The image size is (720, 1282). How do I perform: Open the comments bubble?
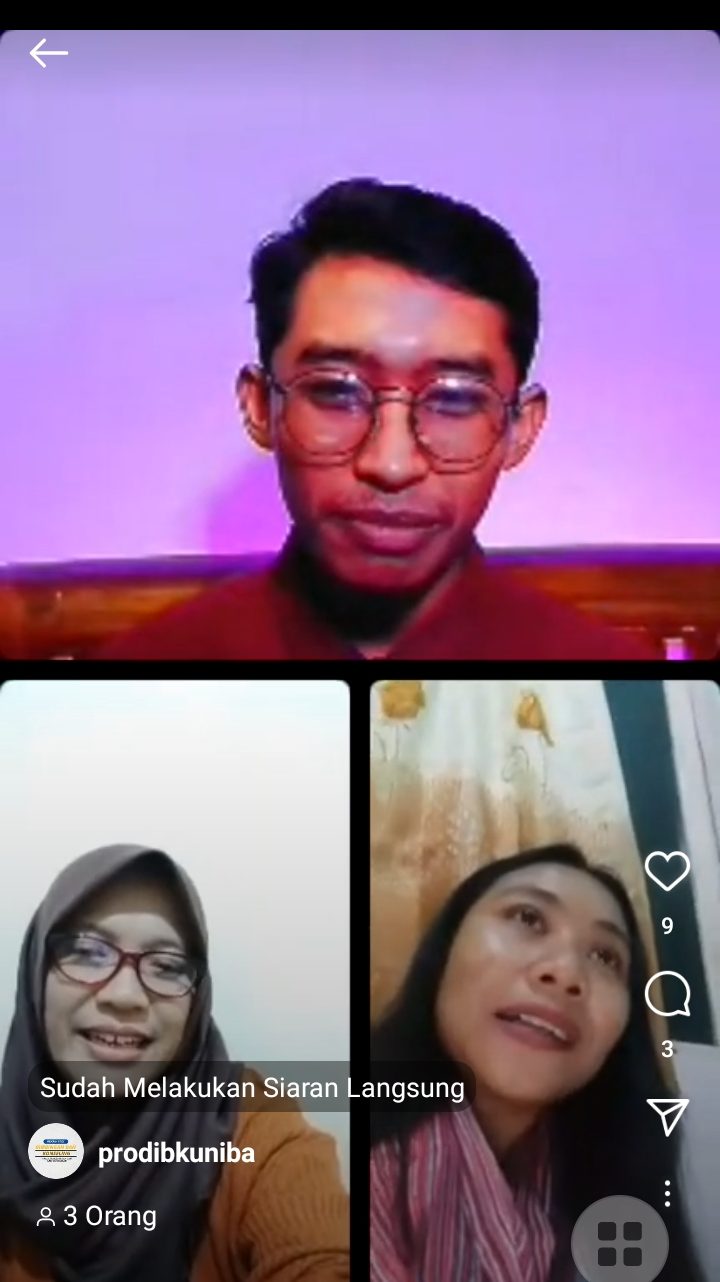tap(667, 995)
